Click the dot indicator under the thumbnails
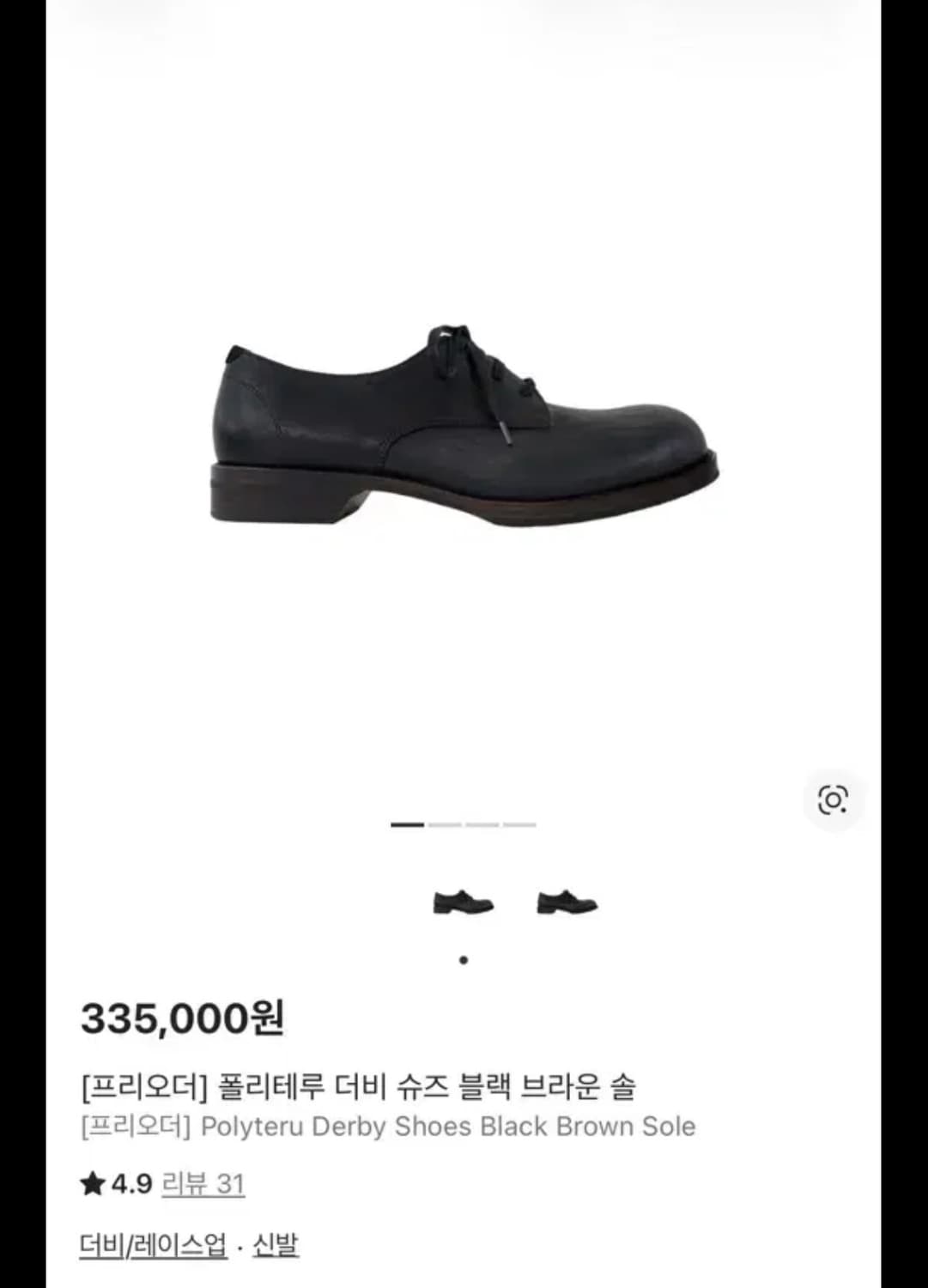Image resolution: width=928 pixels, height=1288 pixels. pyautogui.click(x=464, y=960)
